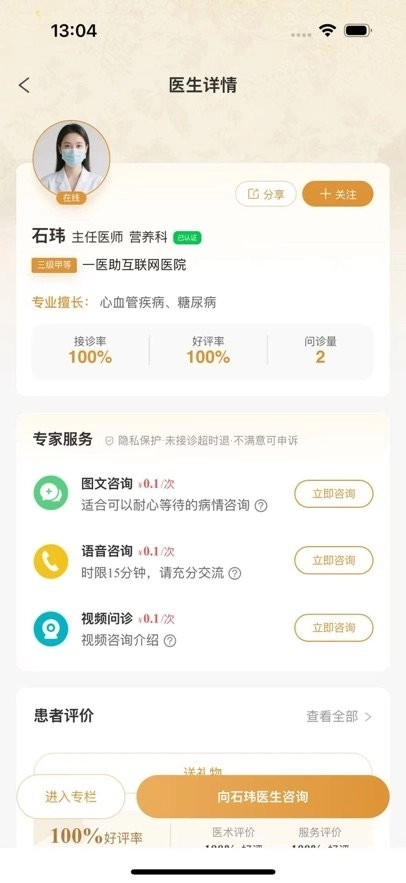This screenshot has width=406, height=883.
Task: Share this doctor's profile
Action: point(266,194)
